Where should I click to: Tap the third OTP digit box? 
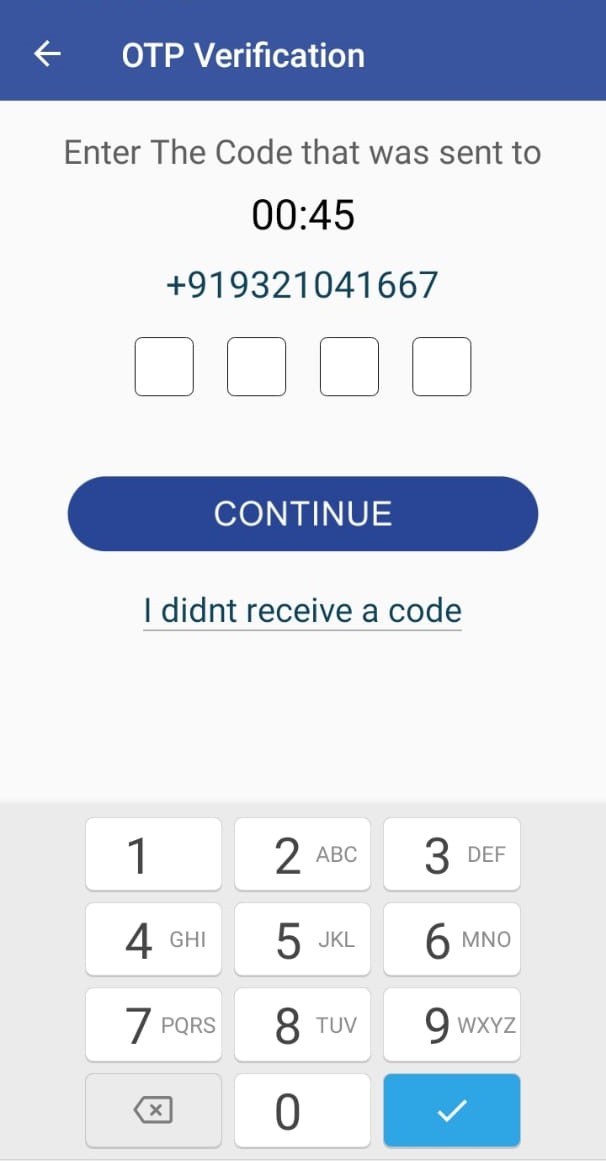click(349, 367)
